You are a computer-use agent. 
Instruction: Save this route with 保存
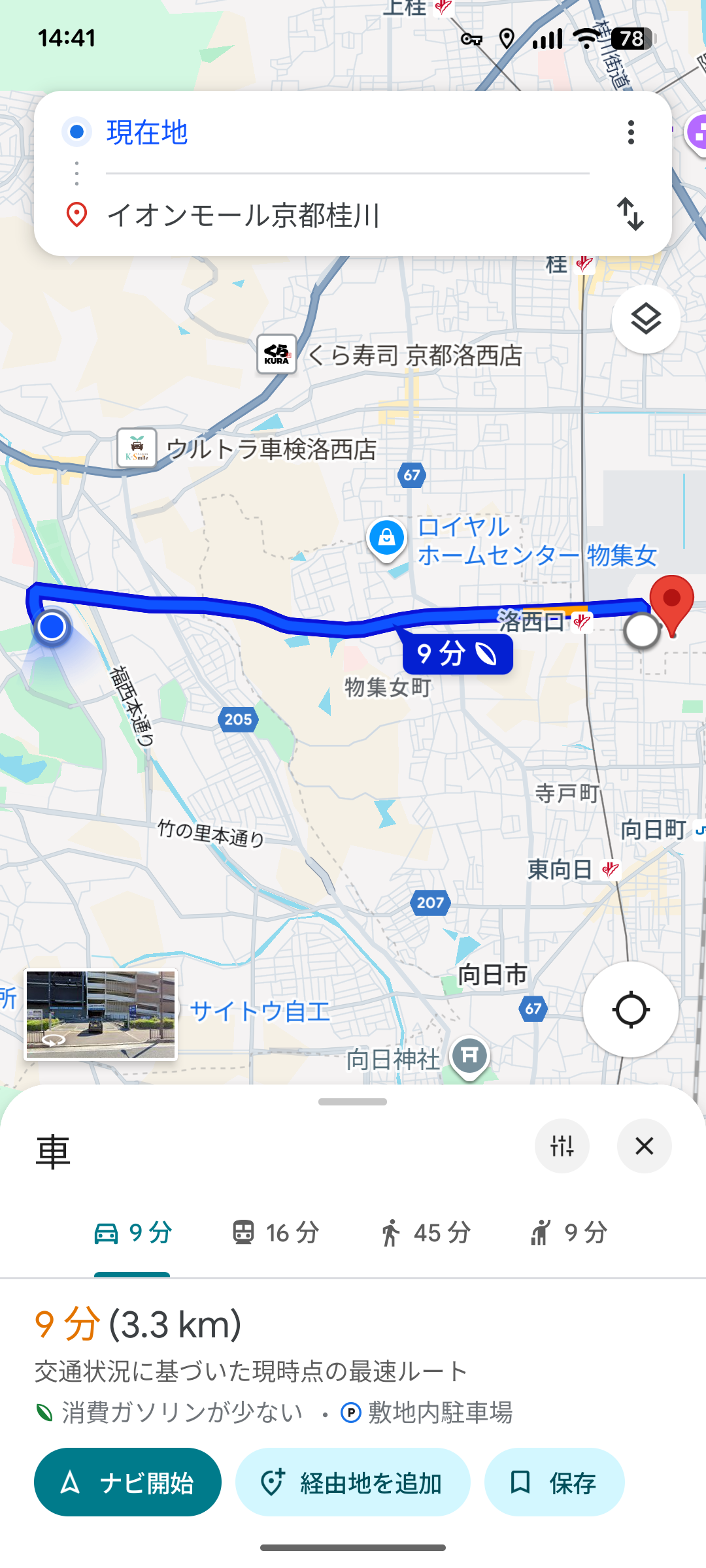(554, 1482)
